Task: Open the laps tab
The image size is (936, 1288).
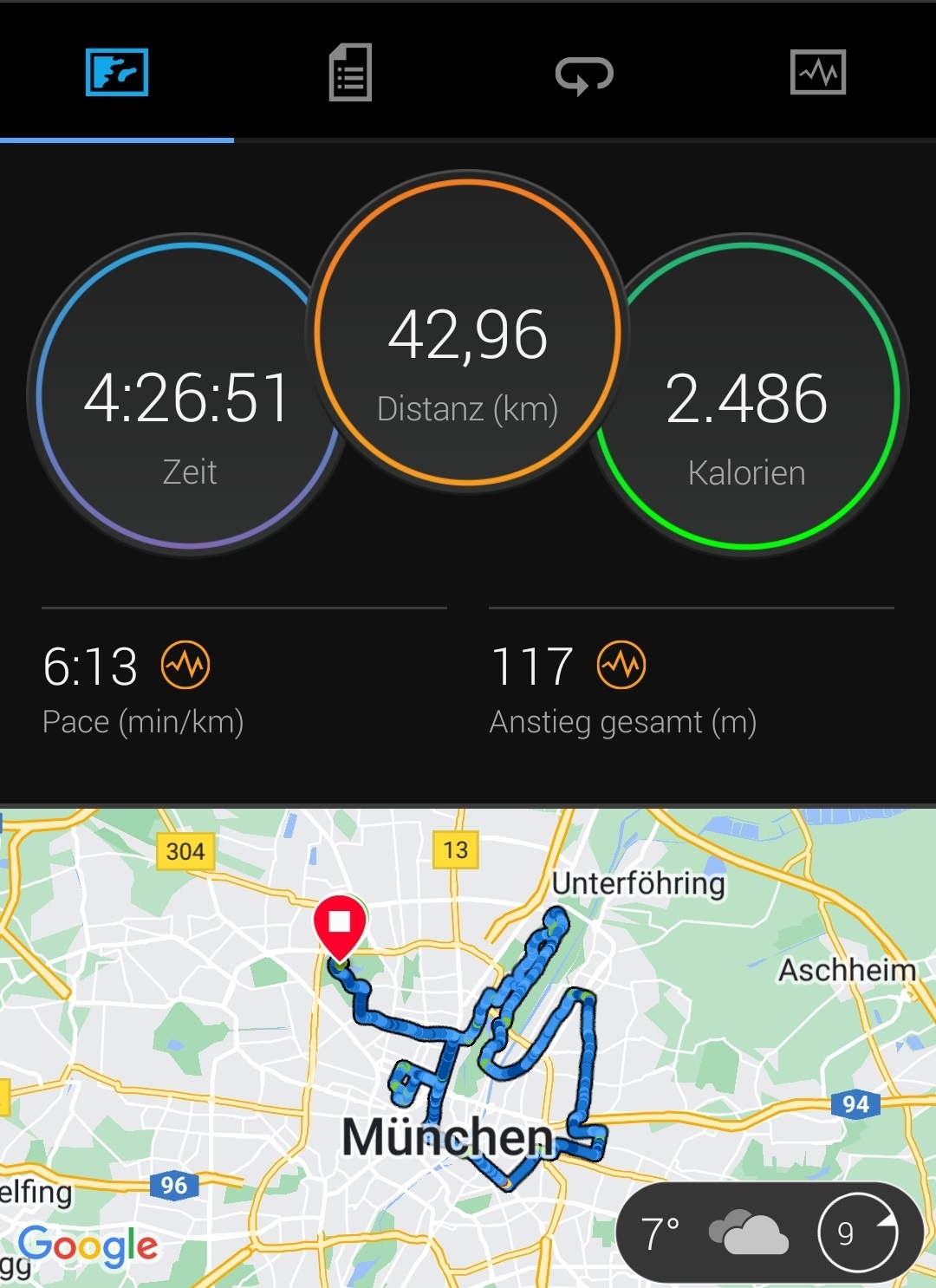Action: point(584,75)
